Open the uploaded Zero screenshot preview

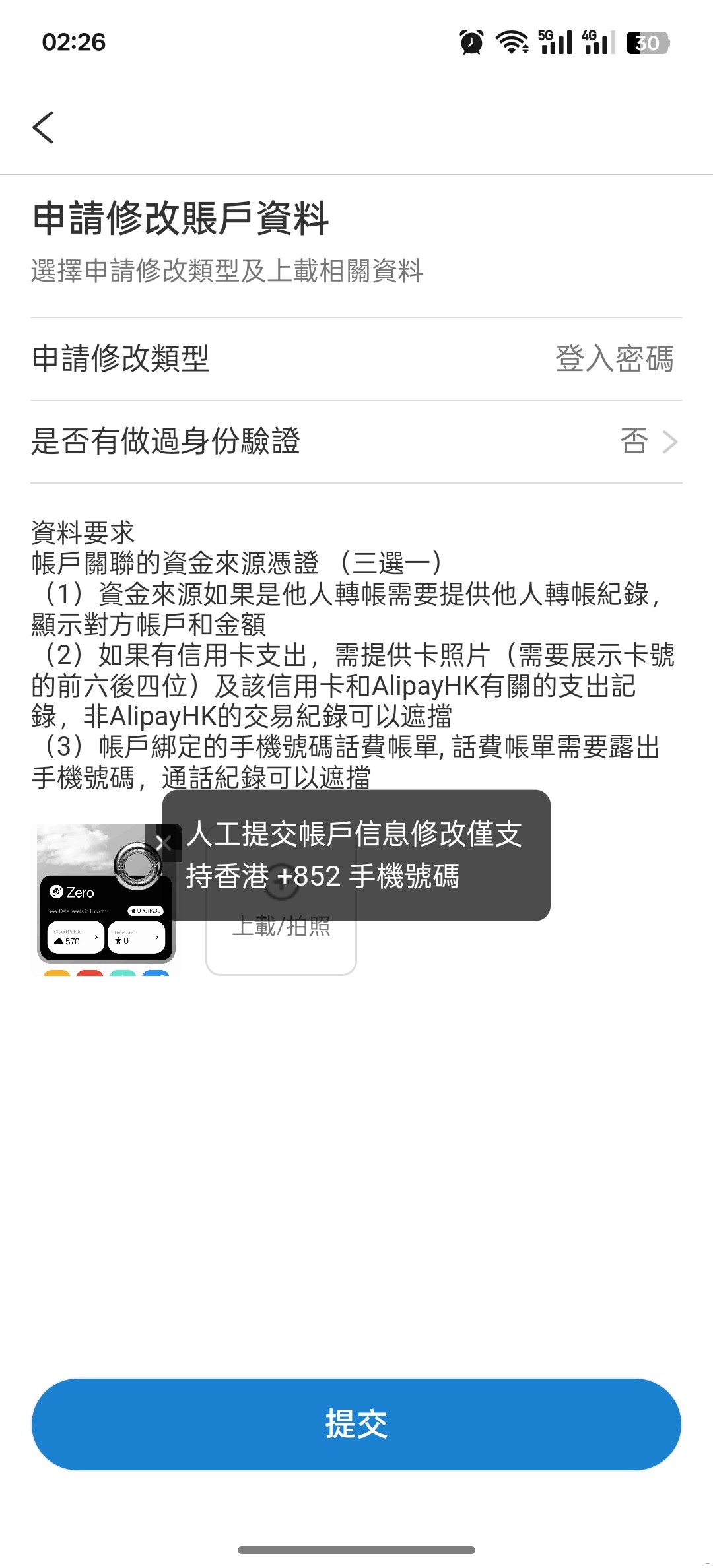coord(99,911)
